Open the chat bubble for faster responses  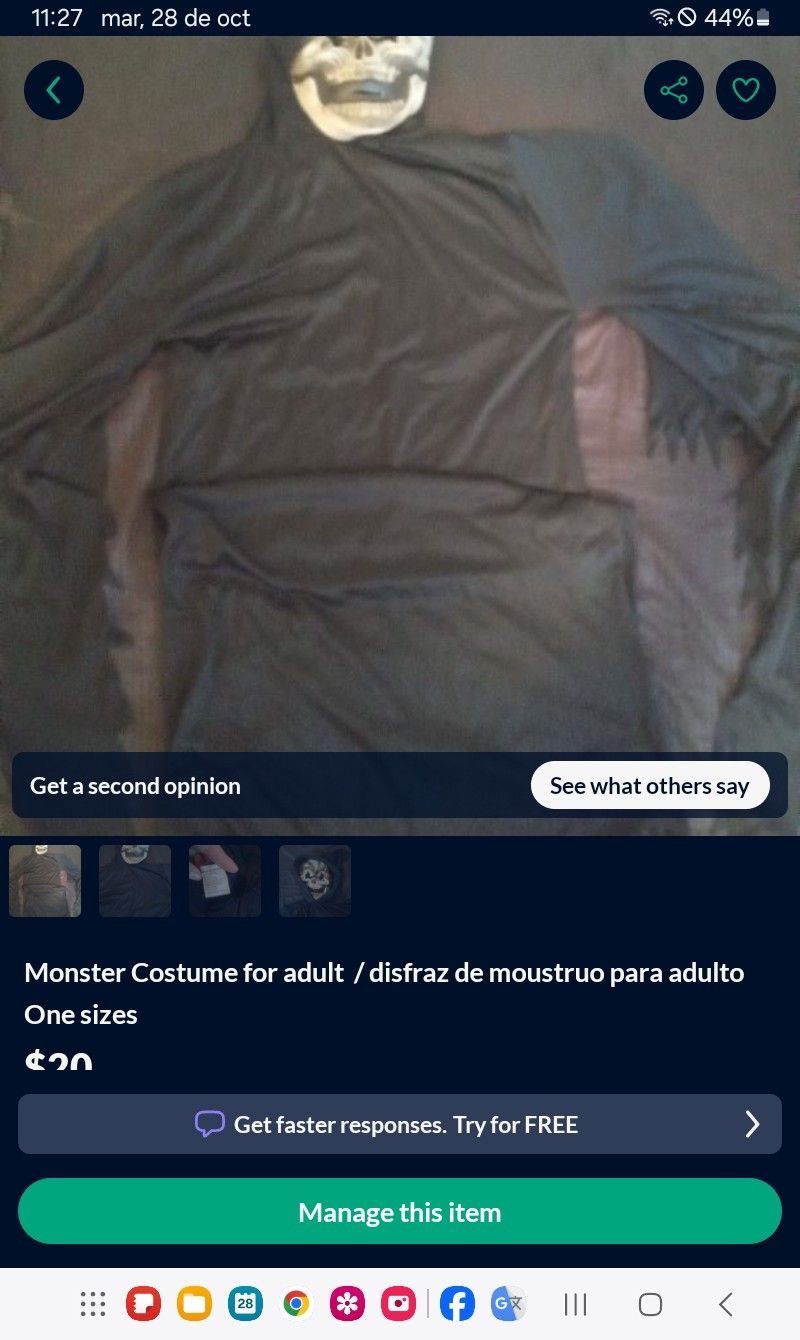[x=211, y=1124]
